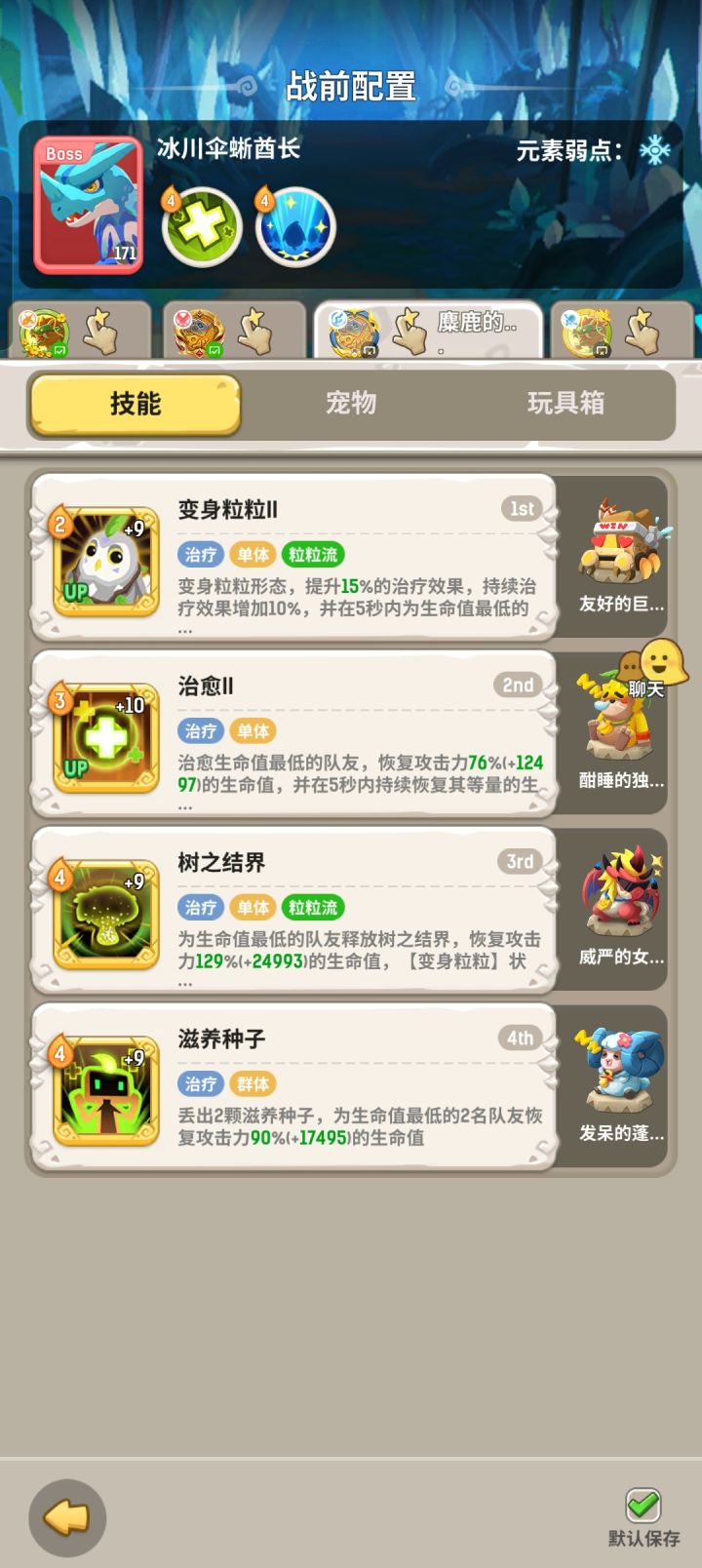Viewport: 702px width, 1568px height.
Task: Select the 威严的女 pet thumbnail
Action: pos(618,895)
